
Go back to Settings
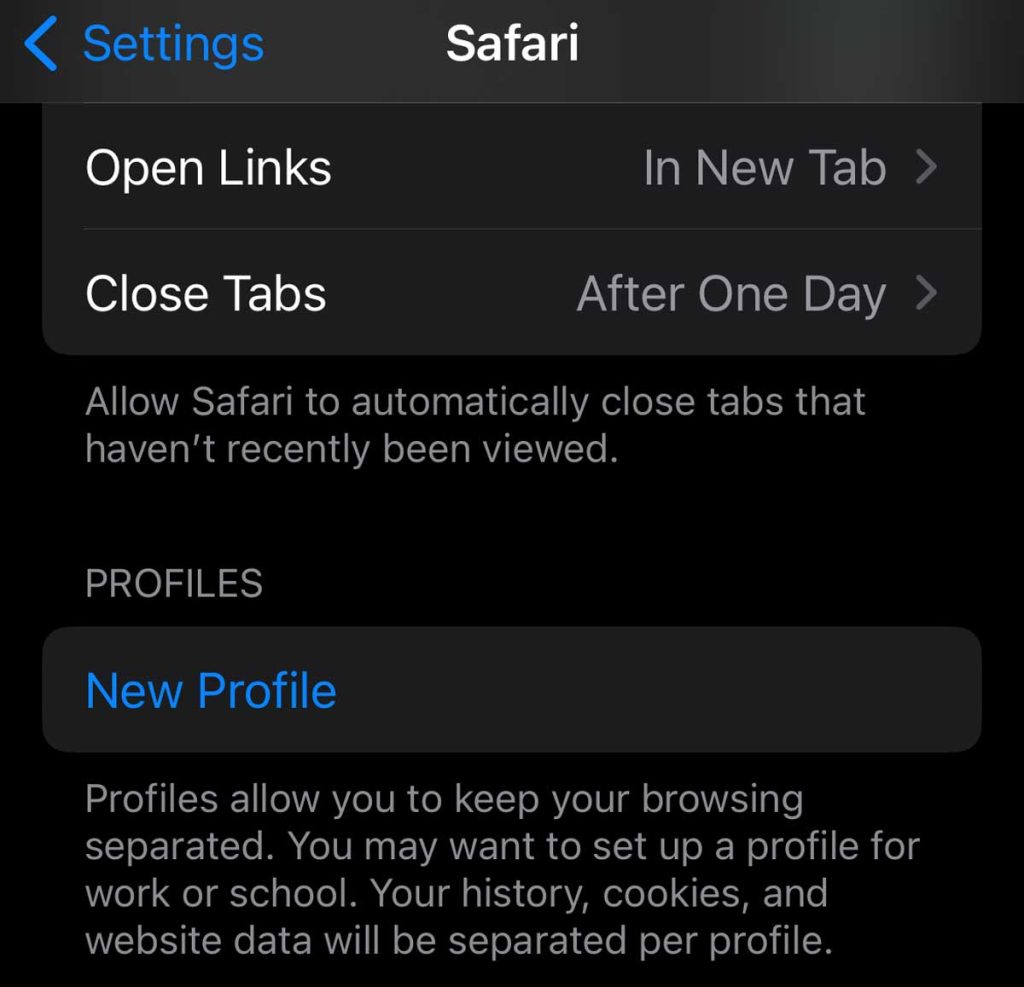[145, 45]
